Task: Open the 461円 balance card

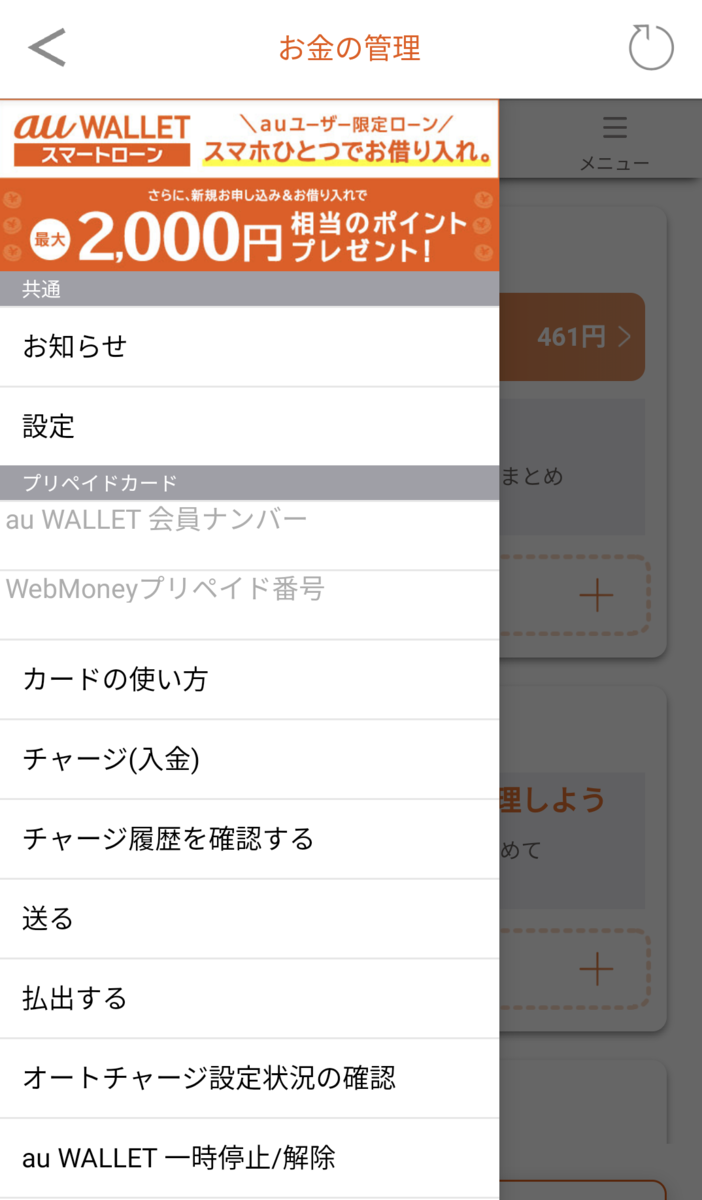Action: (x=580, y=338)
